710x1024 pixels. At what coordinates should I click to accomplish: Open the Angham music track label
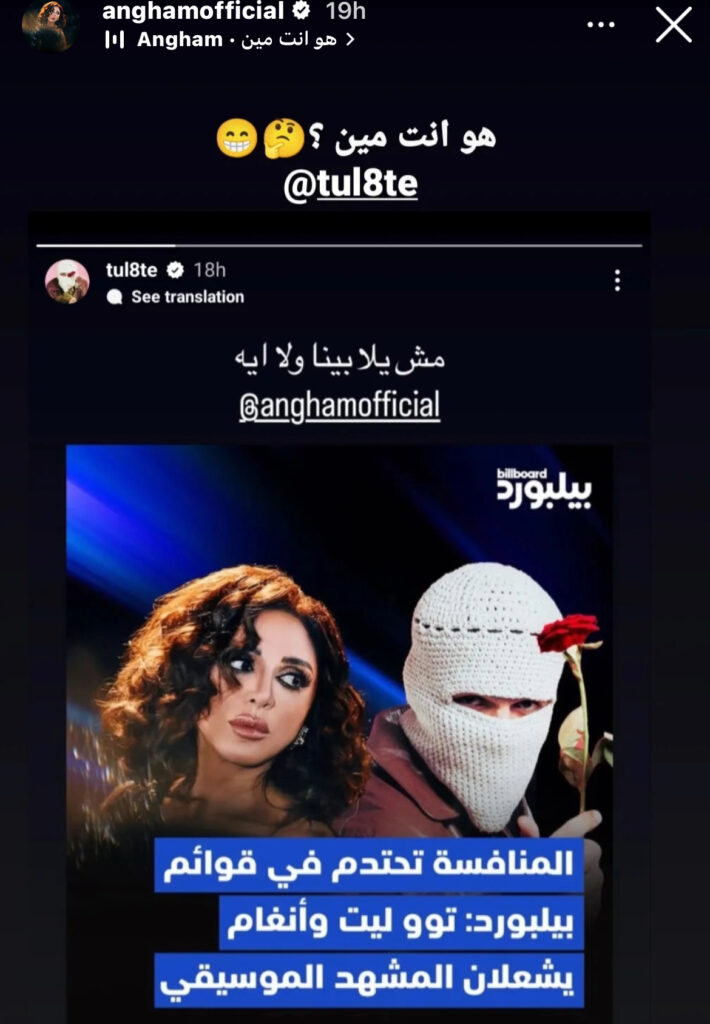pyautogui.click(x=232, y=40)
